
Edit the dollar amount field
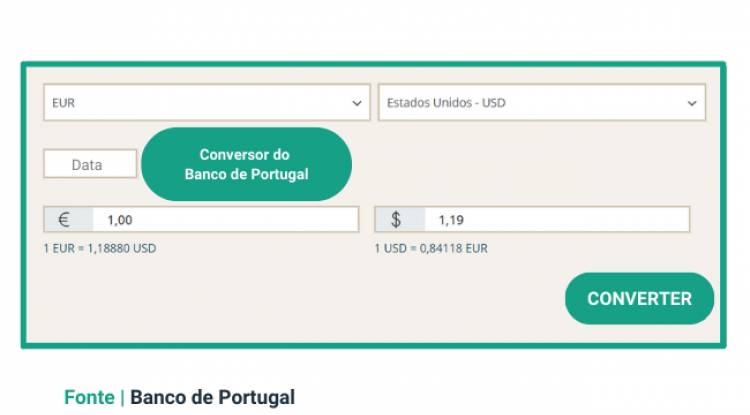[x=555, y=220]
